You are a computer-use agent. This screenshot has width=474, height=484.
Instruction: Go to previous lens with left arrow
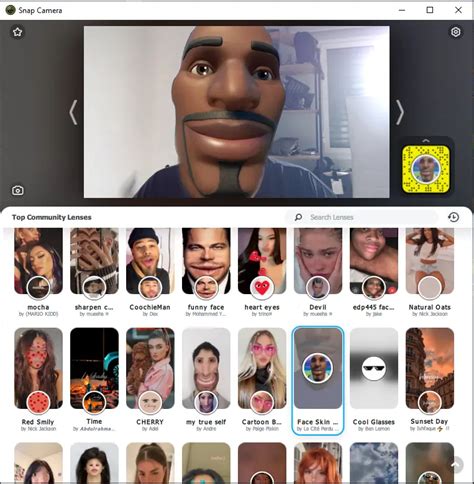(73, 112)
